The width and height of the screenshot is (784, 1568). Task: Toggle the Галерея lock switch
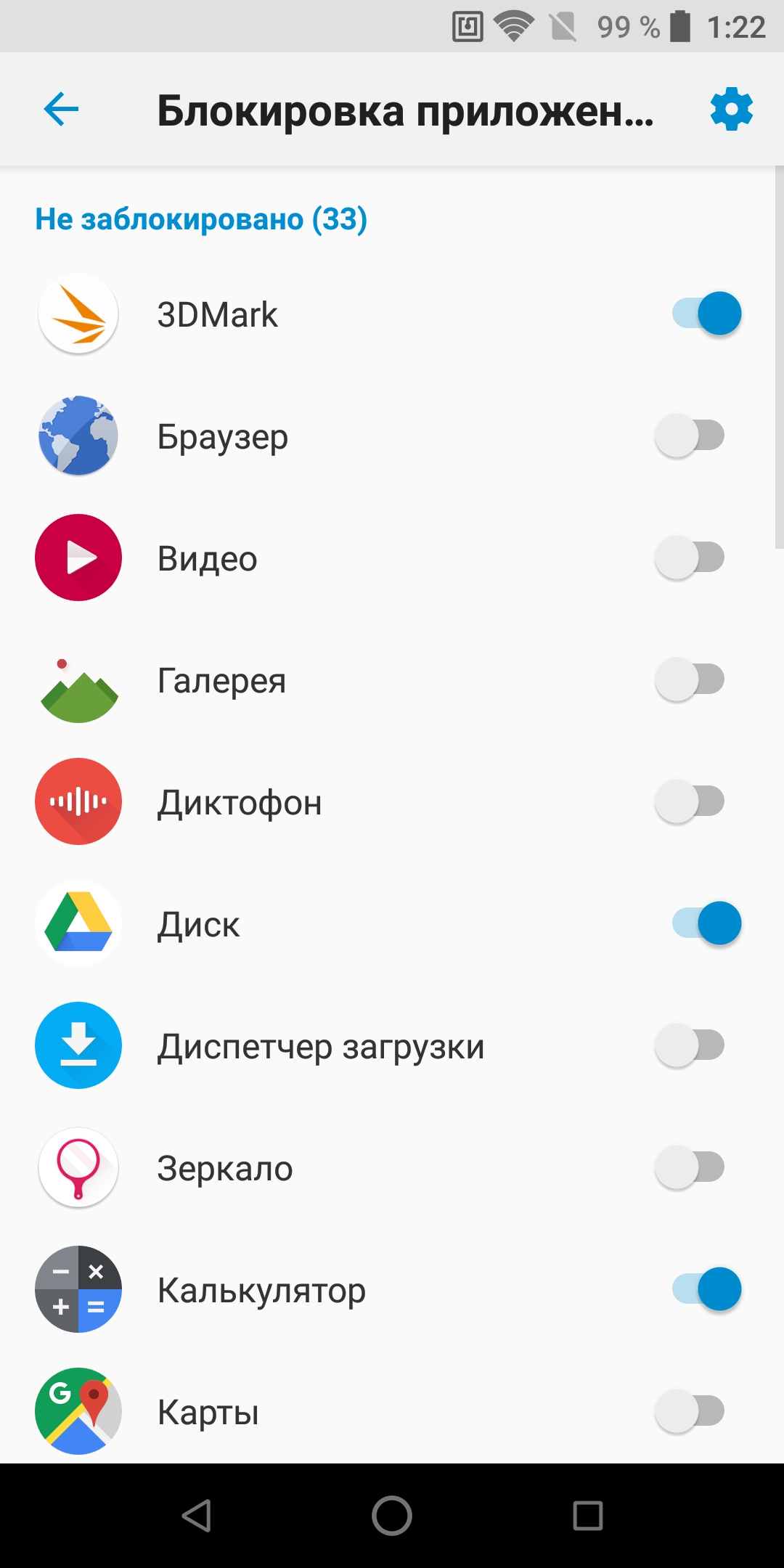(690, 679)
